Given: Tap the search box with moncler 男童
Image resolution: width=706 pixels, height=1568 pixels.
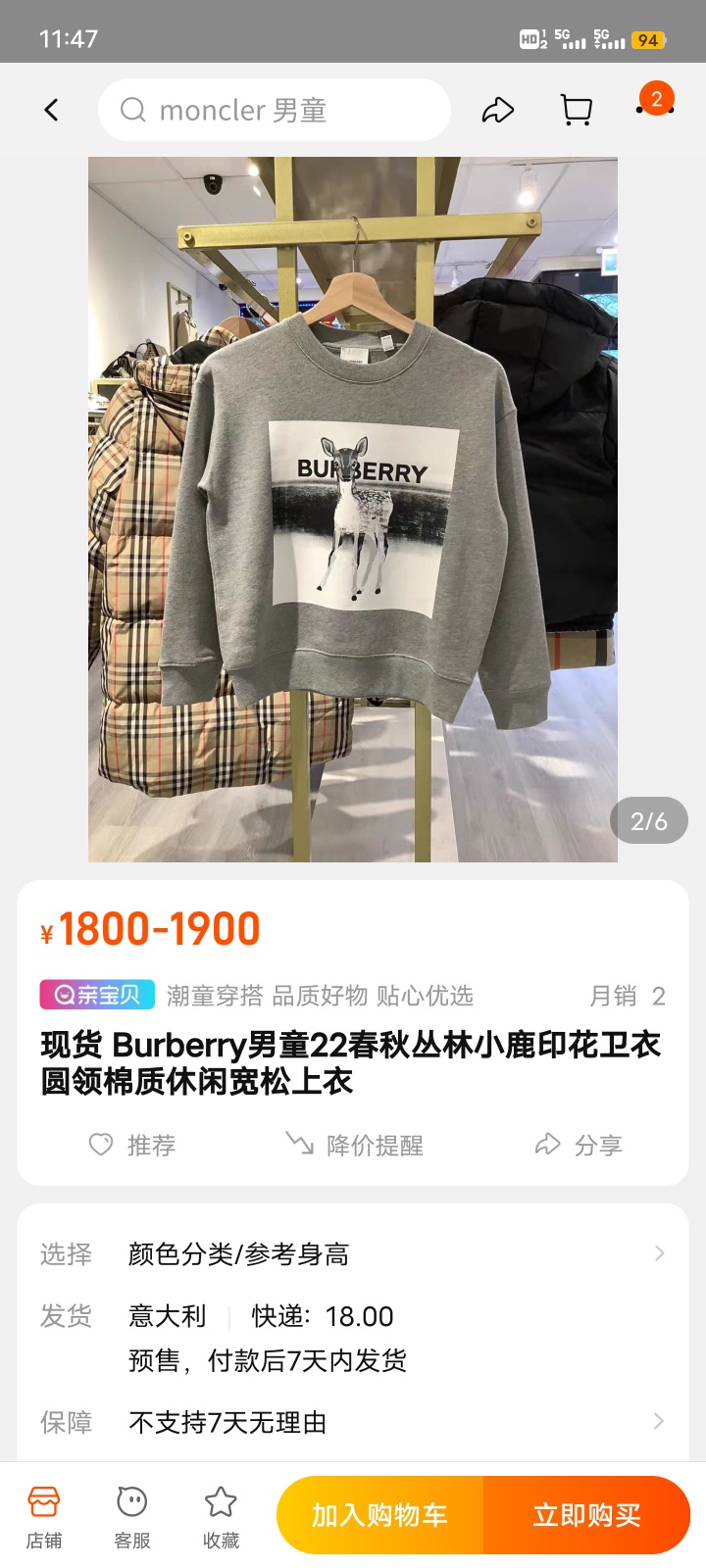Looking at the screenshot, I should pyautogui.click(x=275, y=110).
